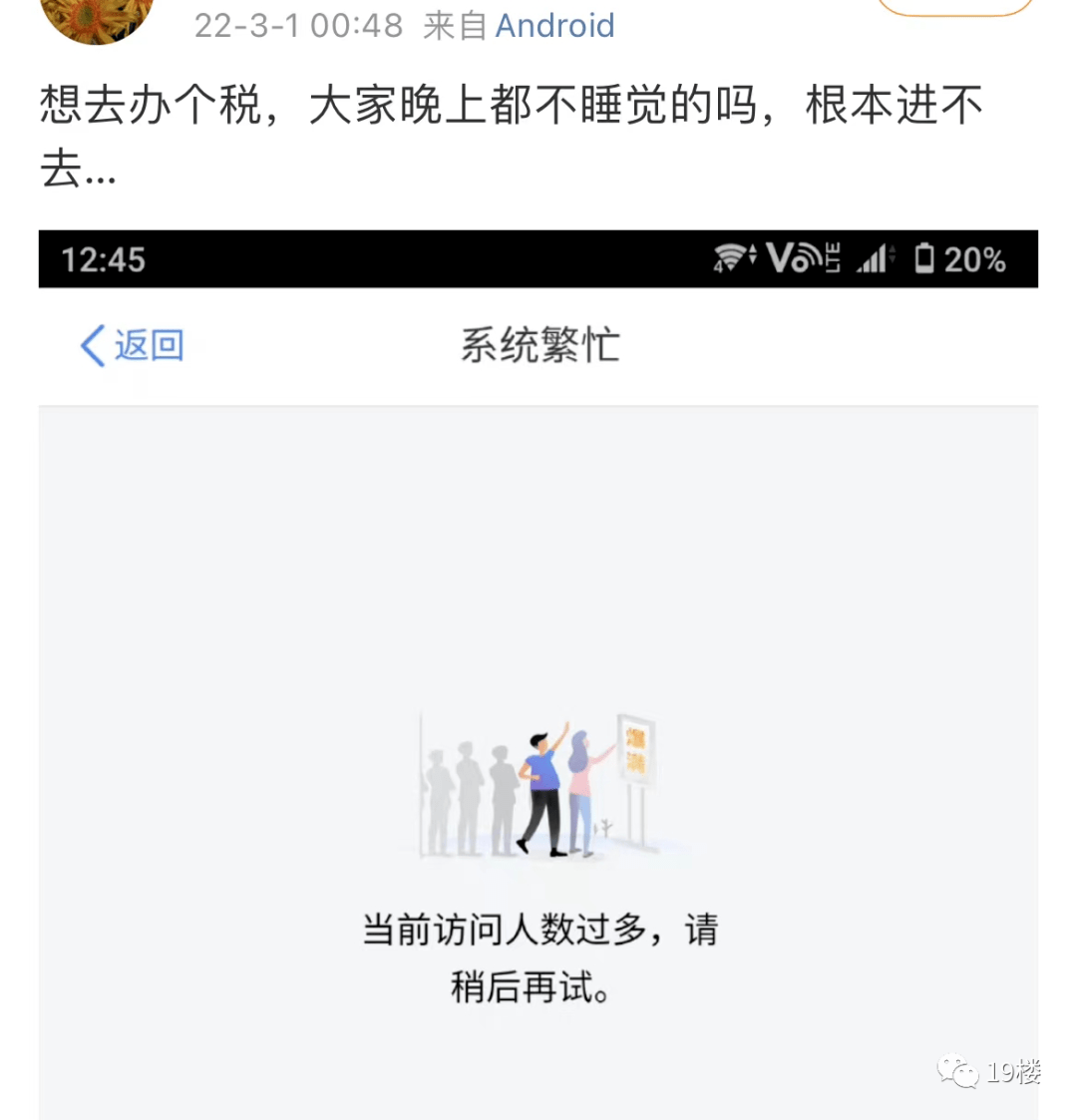Viewport: 1077px width, 1120px height.
Task: Click the orange rounded follow button top right
Action: (955, 8)
